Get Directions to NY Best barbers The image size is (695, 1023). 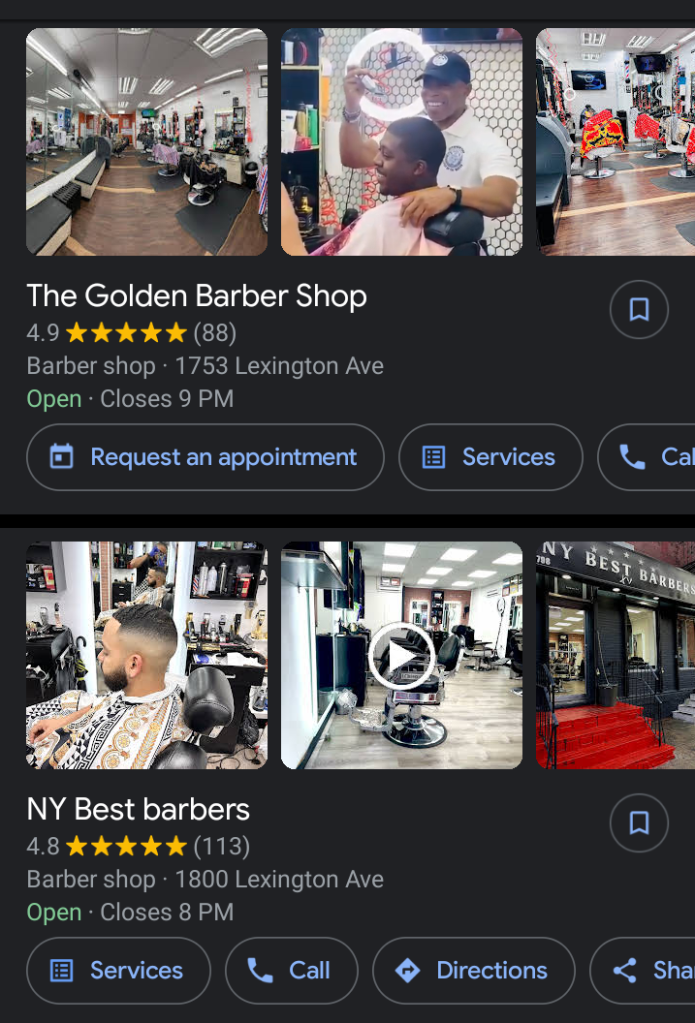point(473,970)
